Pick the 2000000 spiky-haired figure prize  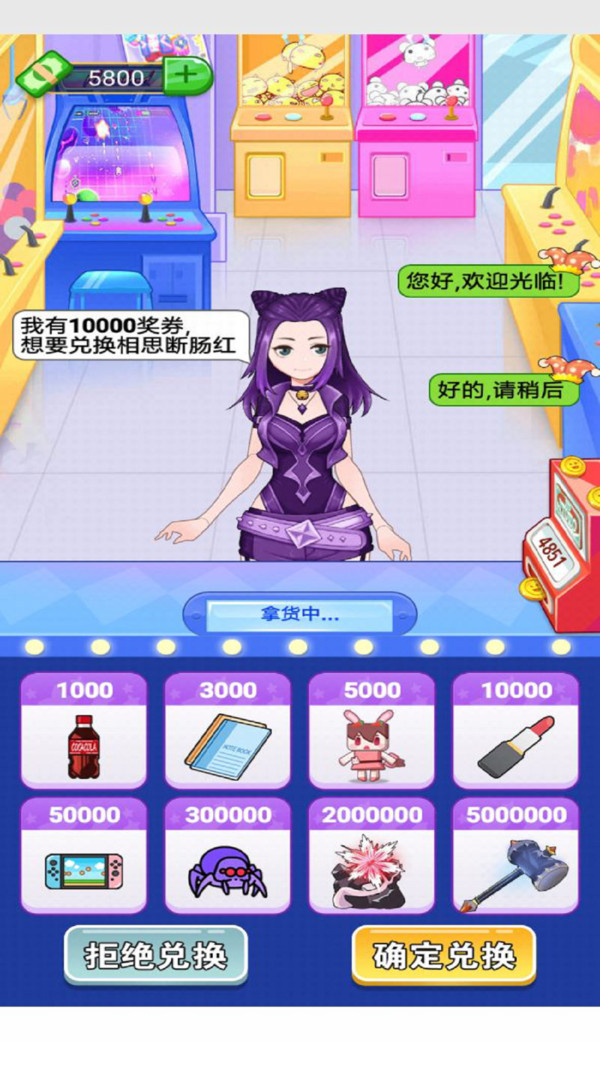click(372, 856)
